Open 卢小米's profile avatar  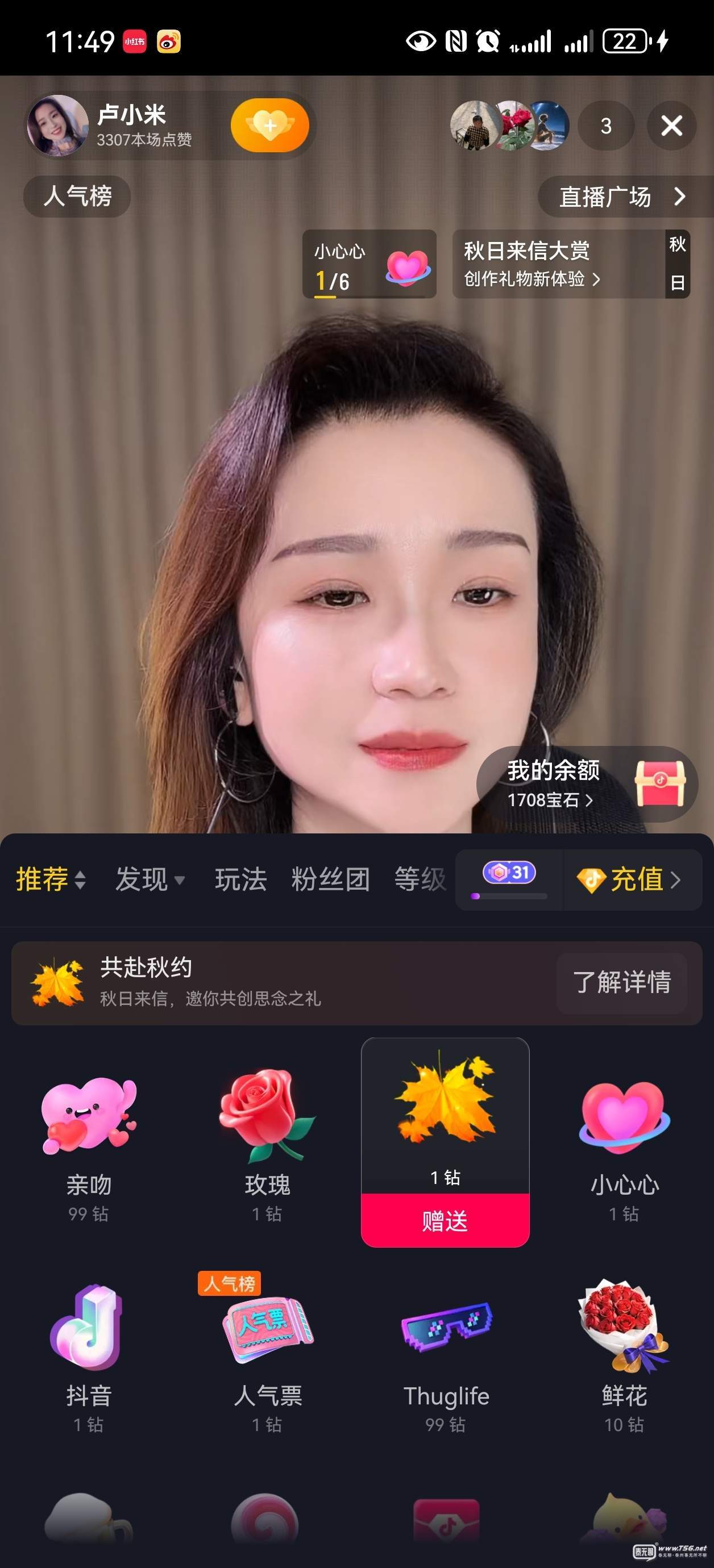point(58,126)
